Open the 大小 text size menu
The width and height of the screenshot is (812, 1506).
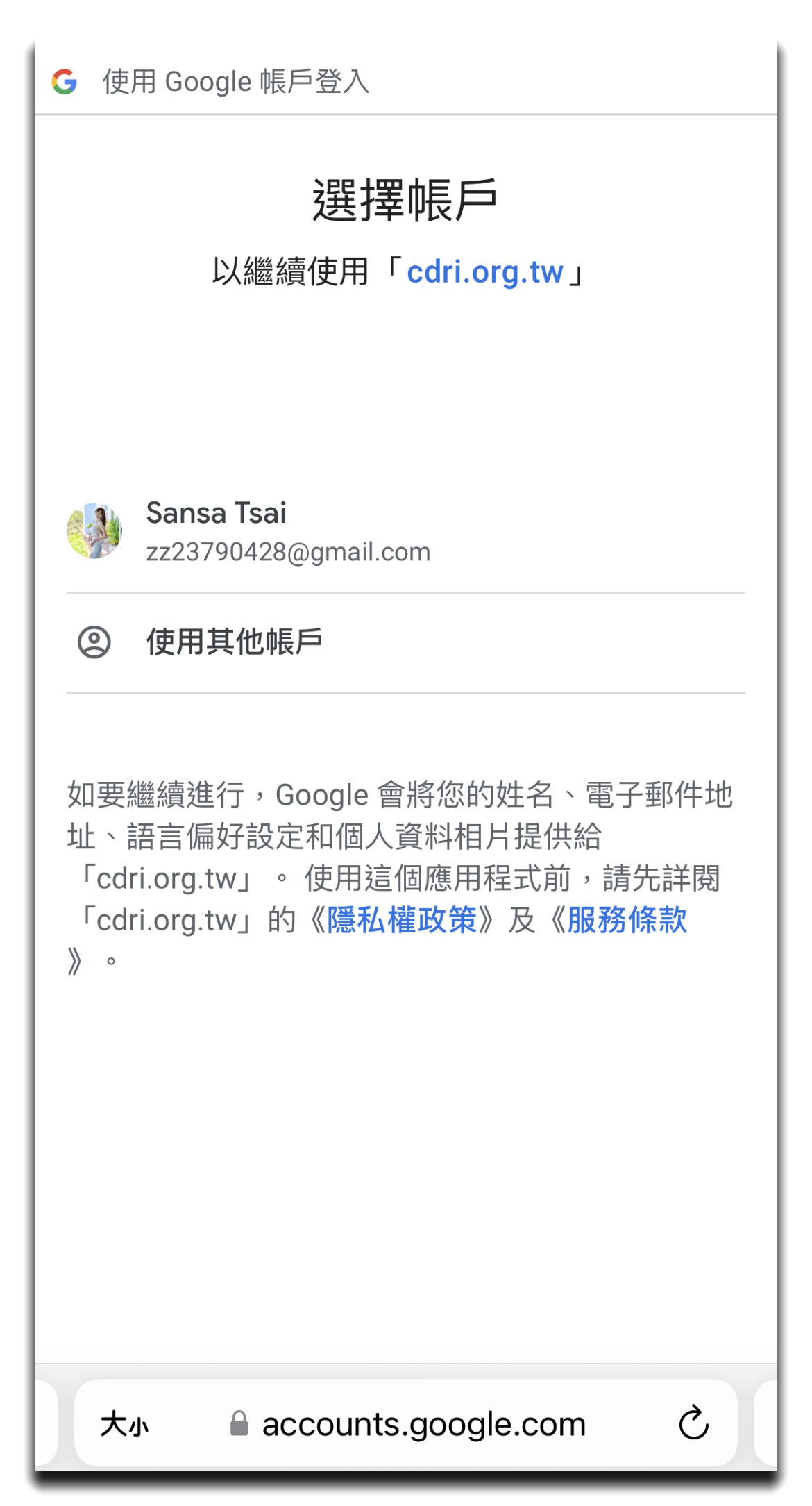pos(125,1425)
